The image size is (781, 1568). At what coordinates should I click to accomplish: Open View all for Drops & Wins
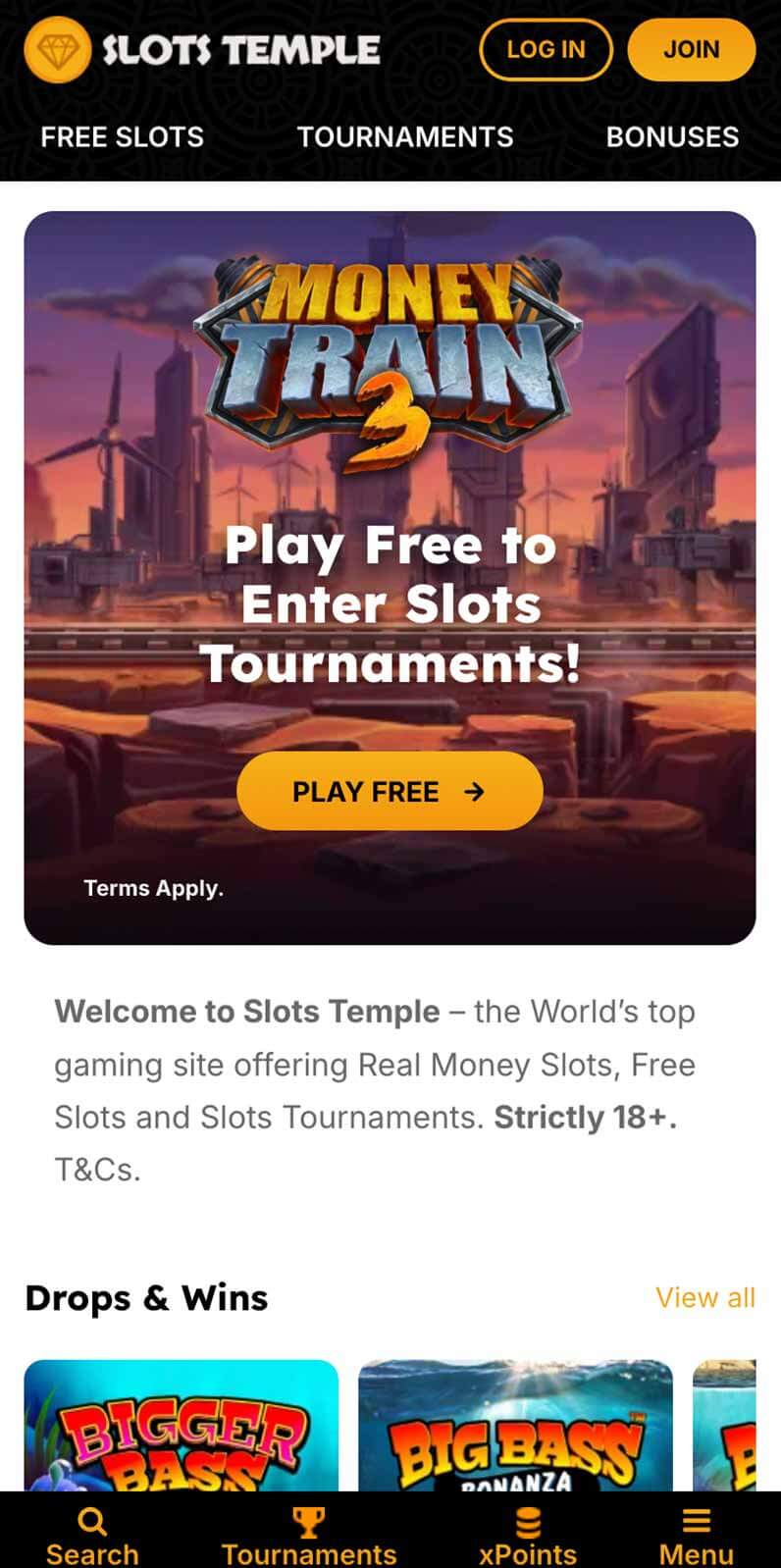[x=705, y=1297]
